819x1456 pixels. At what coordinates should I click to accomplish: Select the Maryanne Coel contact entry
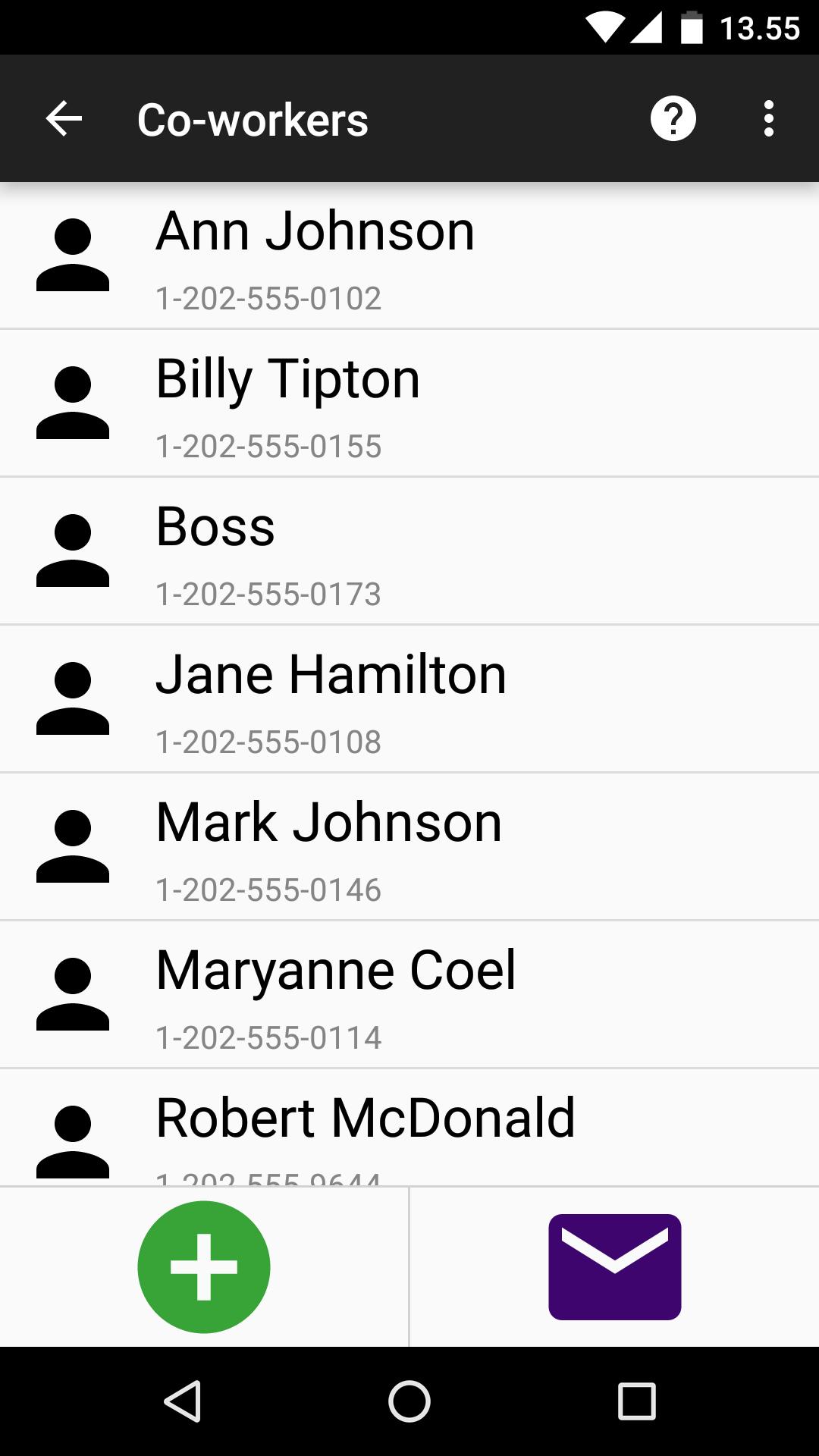(x=409, y=994)
